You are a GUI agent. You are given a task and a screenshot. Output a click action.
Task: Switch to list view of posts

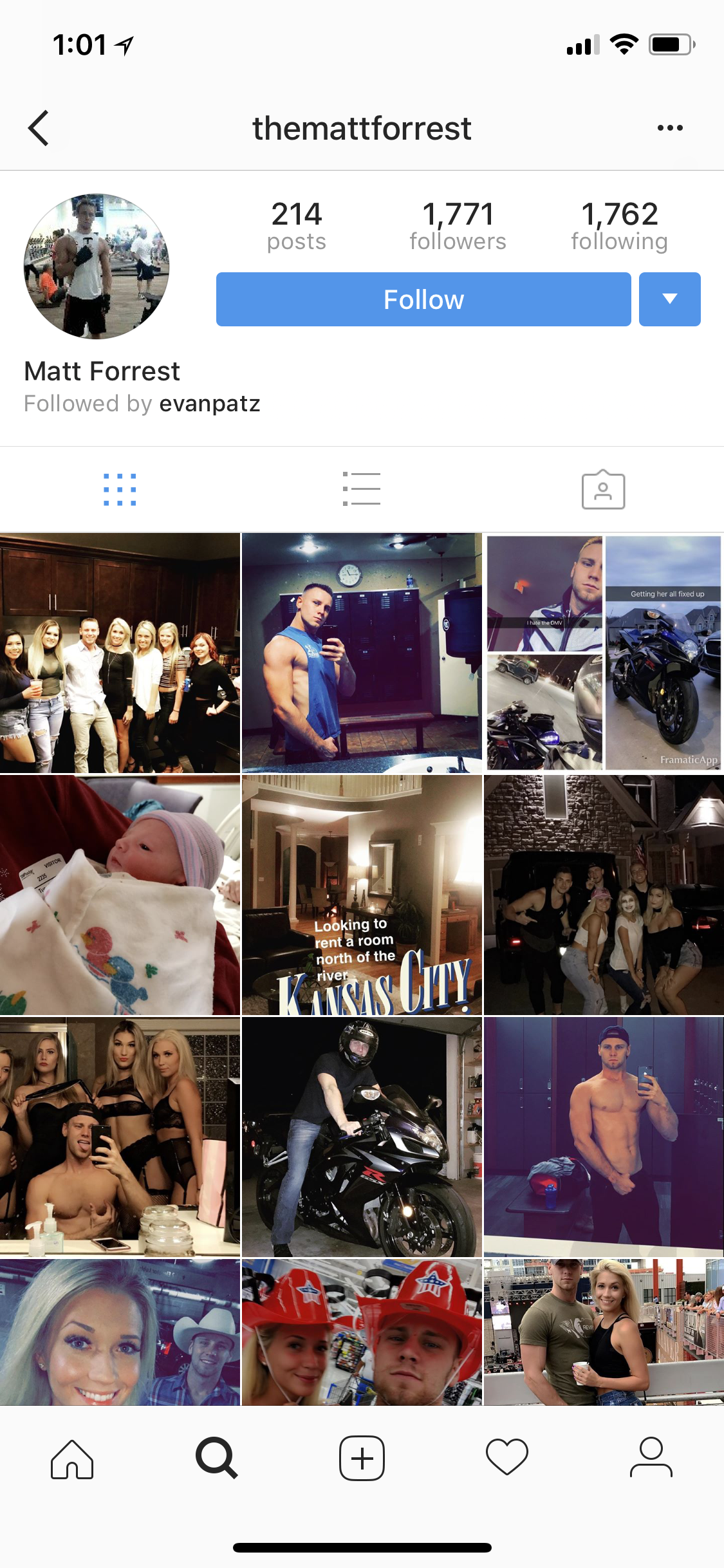click(x=362, y=489)
